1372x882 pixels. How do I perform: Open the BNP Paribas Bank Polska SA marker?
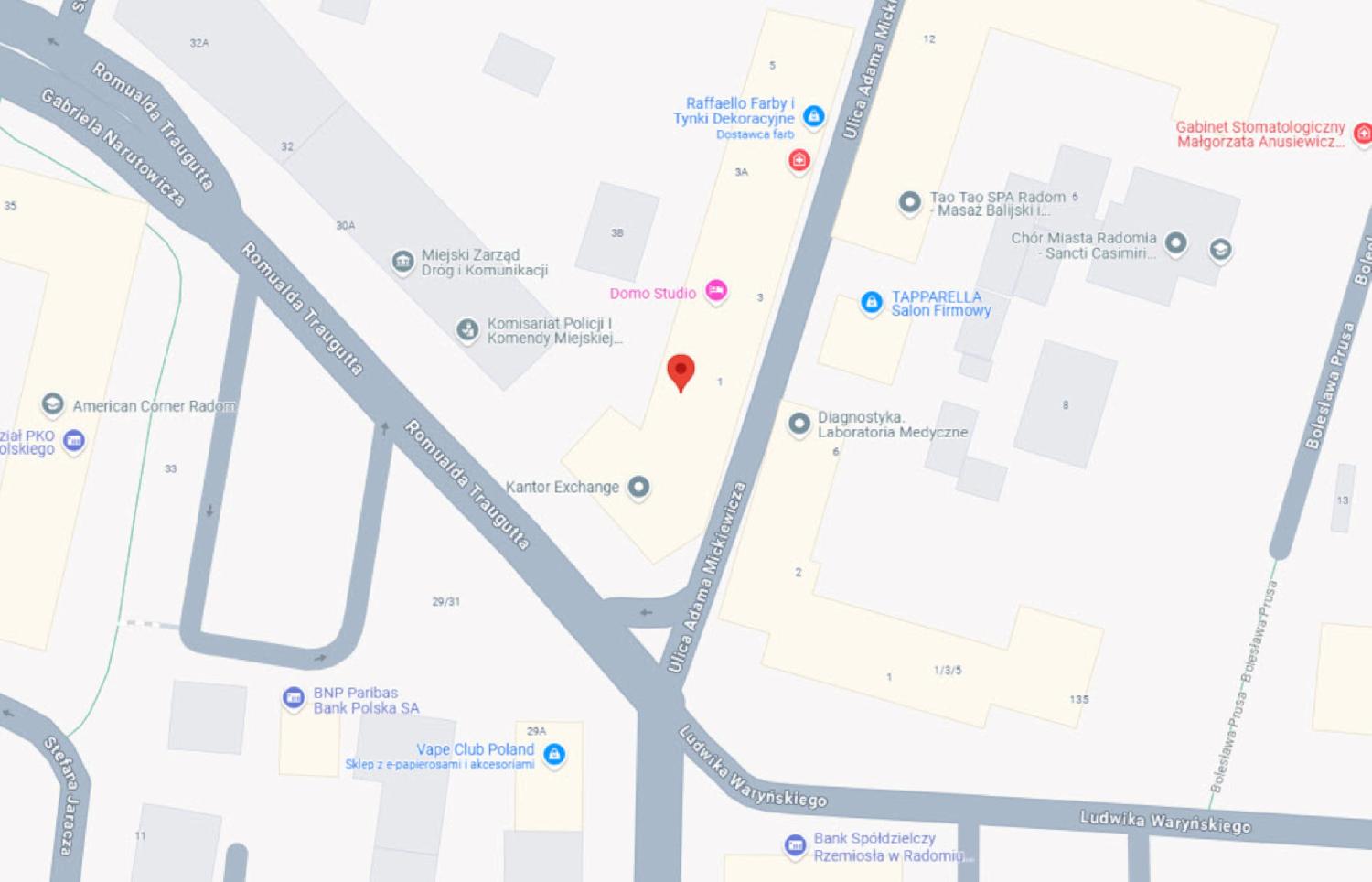click(294, 698)
